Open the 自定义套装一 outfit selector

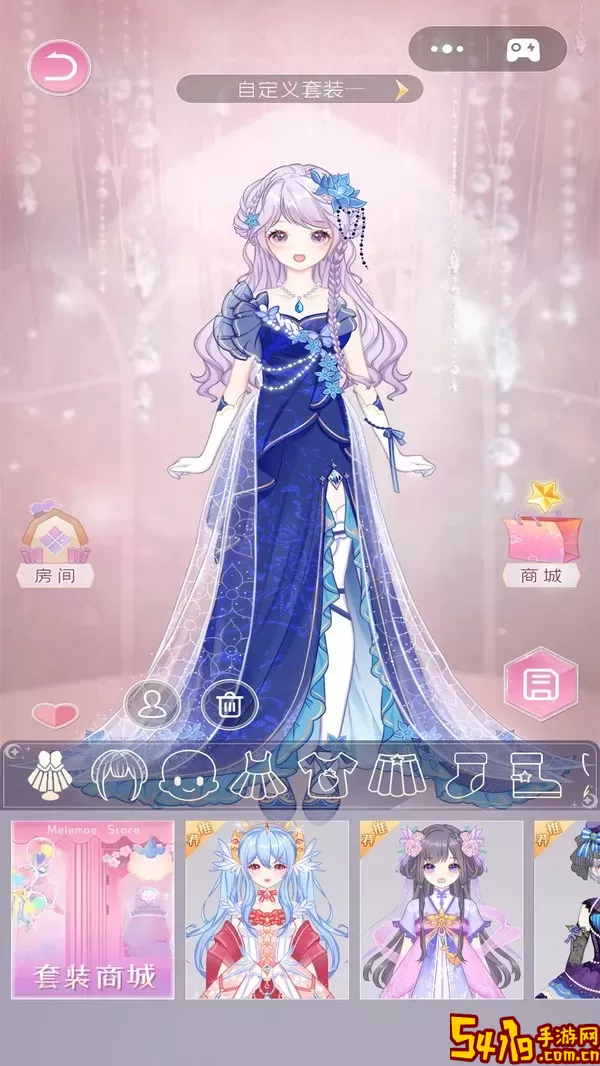300,89
